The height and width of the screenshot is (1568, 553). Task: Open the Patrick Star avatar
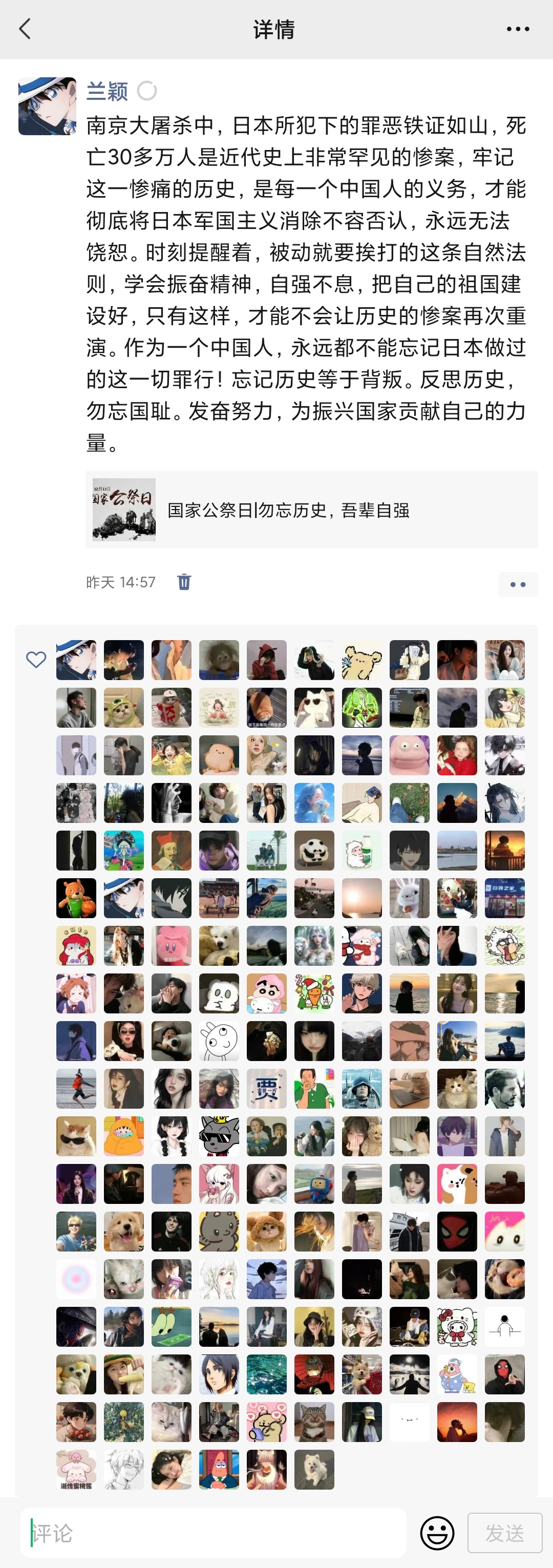219,1469
